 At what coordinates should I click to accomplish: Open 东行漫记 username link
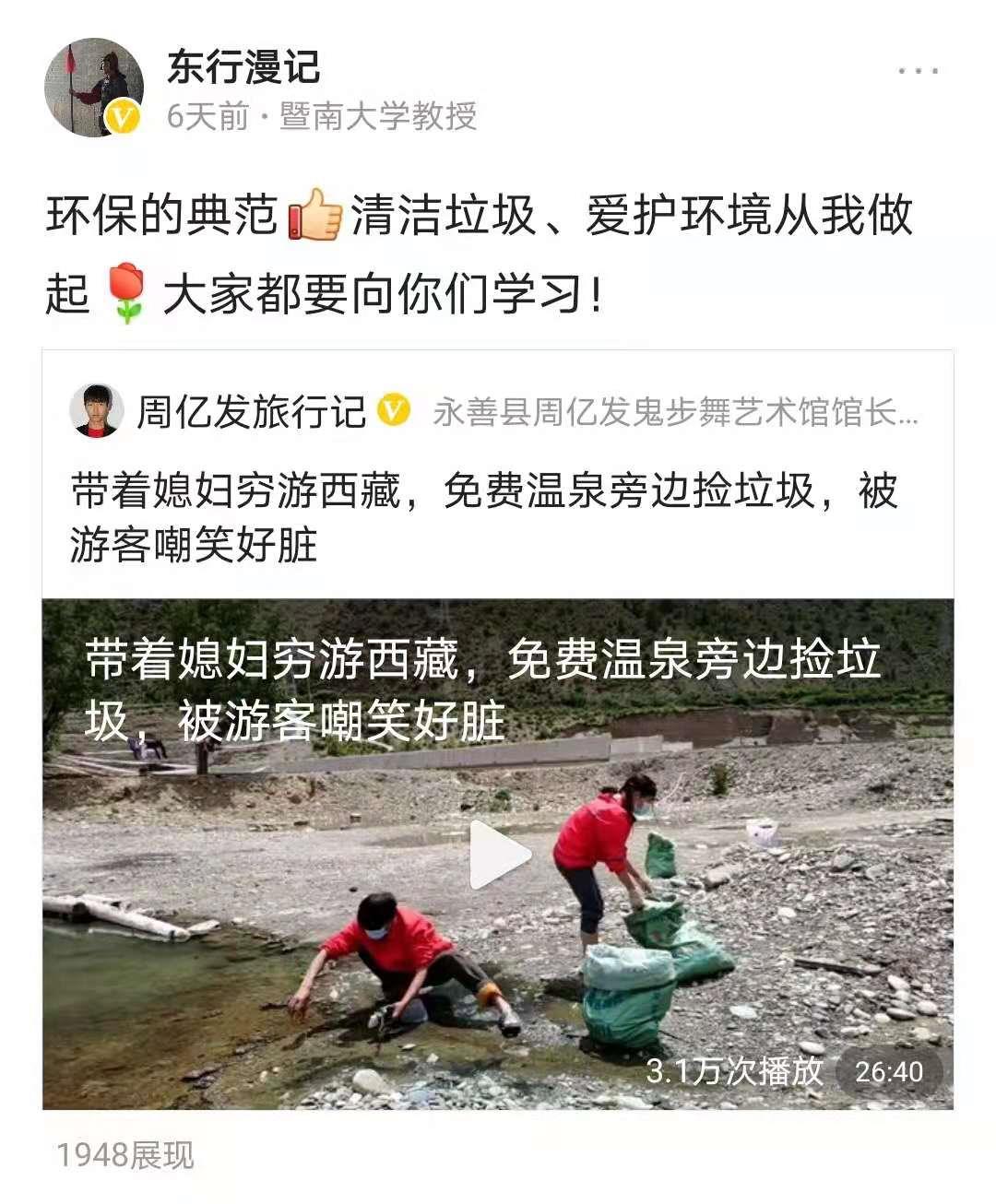[243, 66]
